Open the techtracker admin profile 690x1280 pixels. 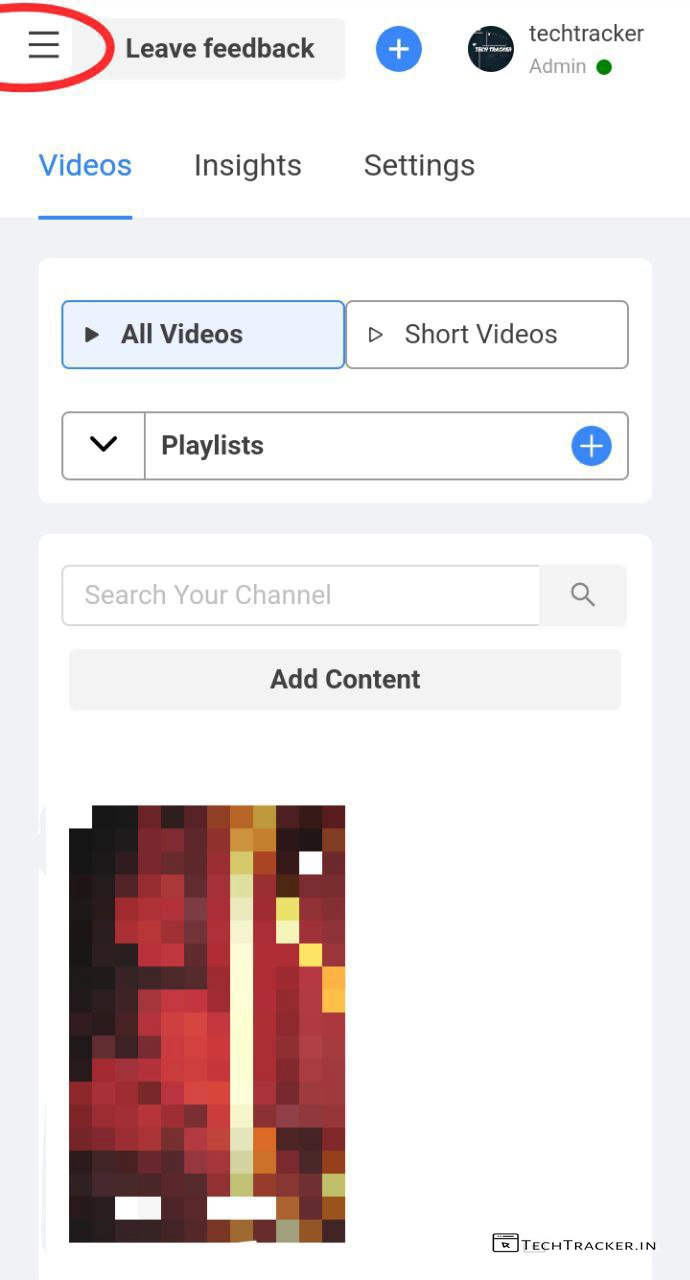[556, 49]
